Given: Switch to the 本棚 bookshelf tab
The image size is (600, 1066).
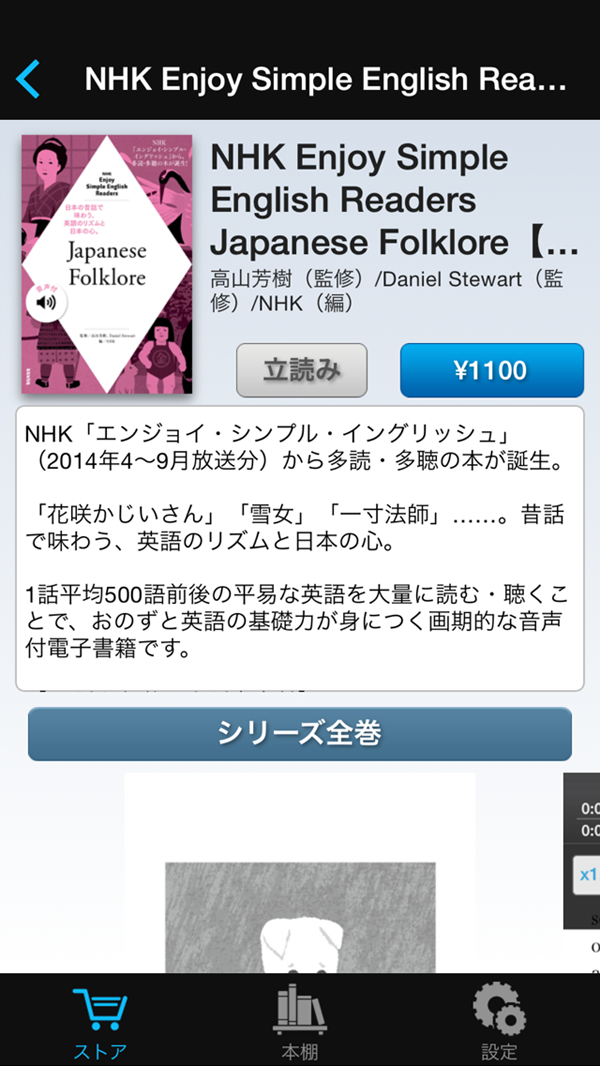Looking at the screenshot, I should pos(300,1022).
